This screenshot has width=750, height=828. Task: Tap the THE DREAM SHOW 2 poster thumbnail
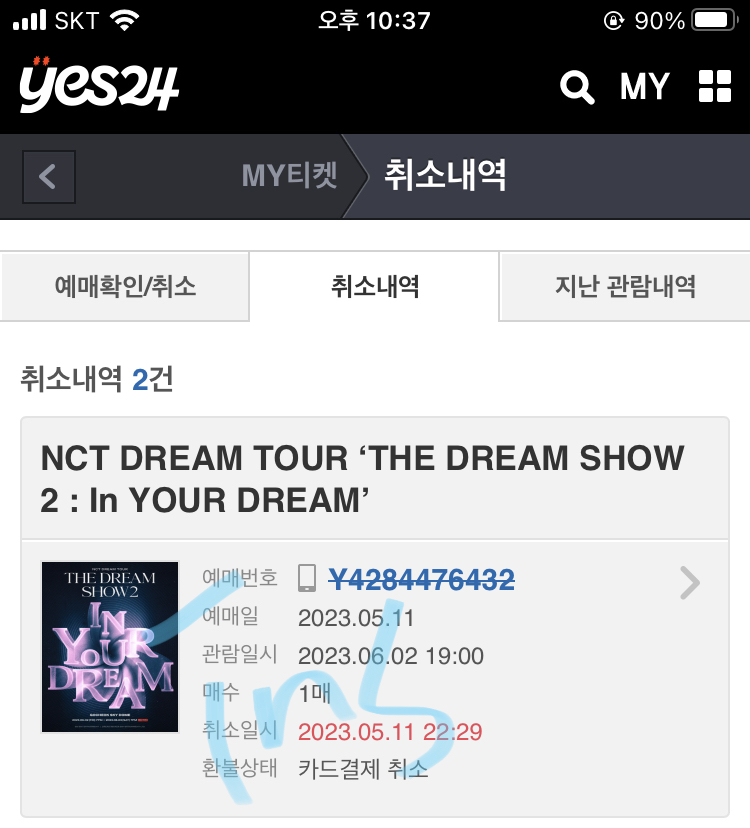pyautogui.click(x=110, y=647)
